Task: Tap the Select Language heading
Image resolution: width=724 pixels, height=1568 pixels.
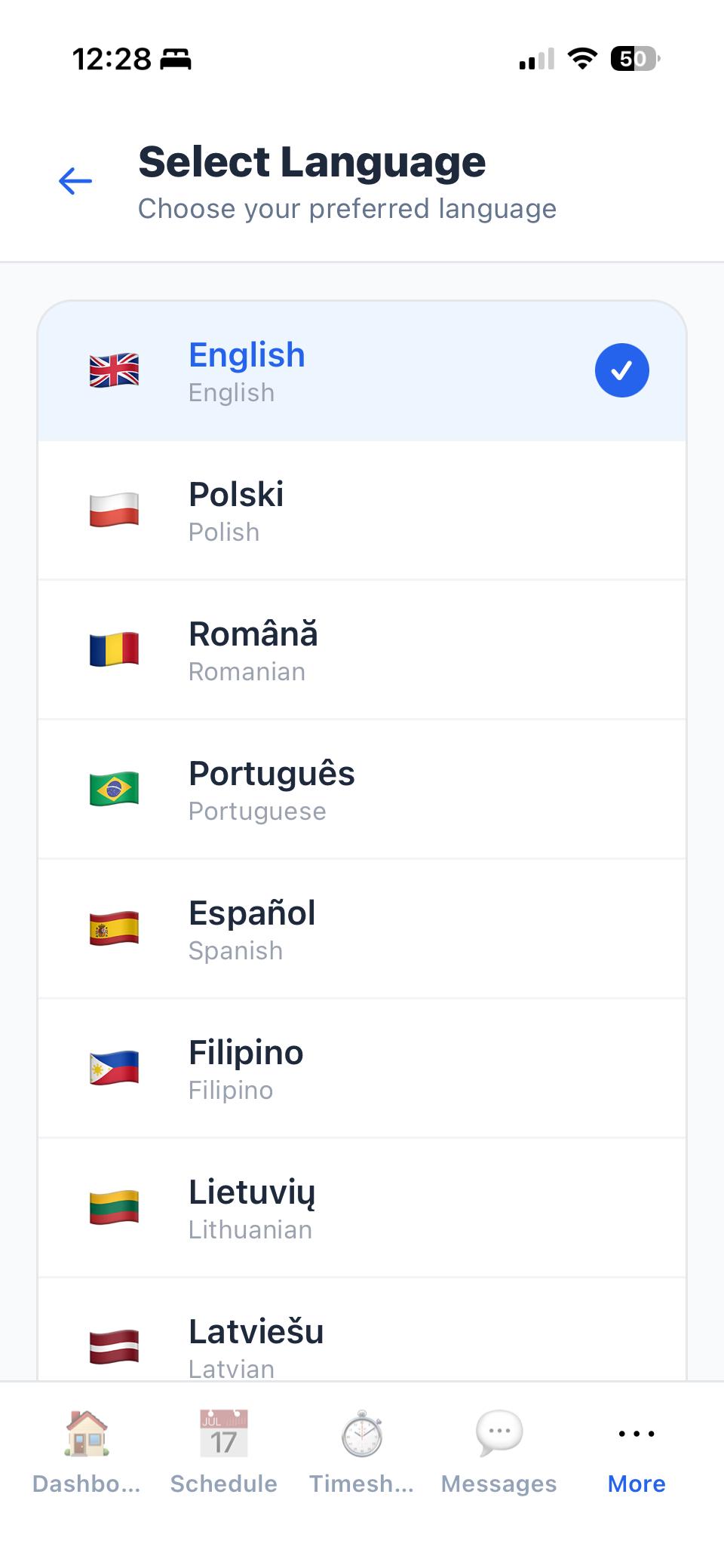Action: click(312, 161)
